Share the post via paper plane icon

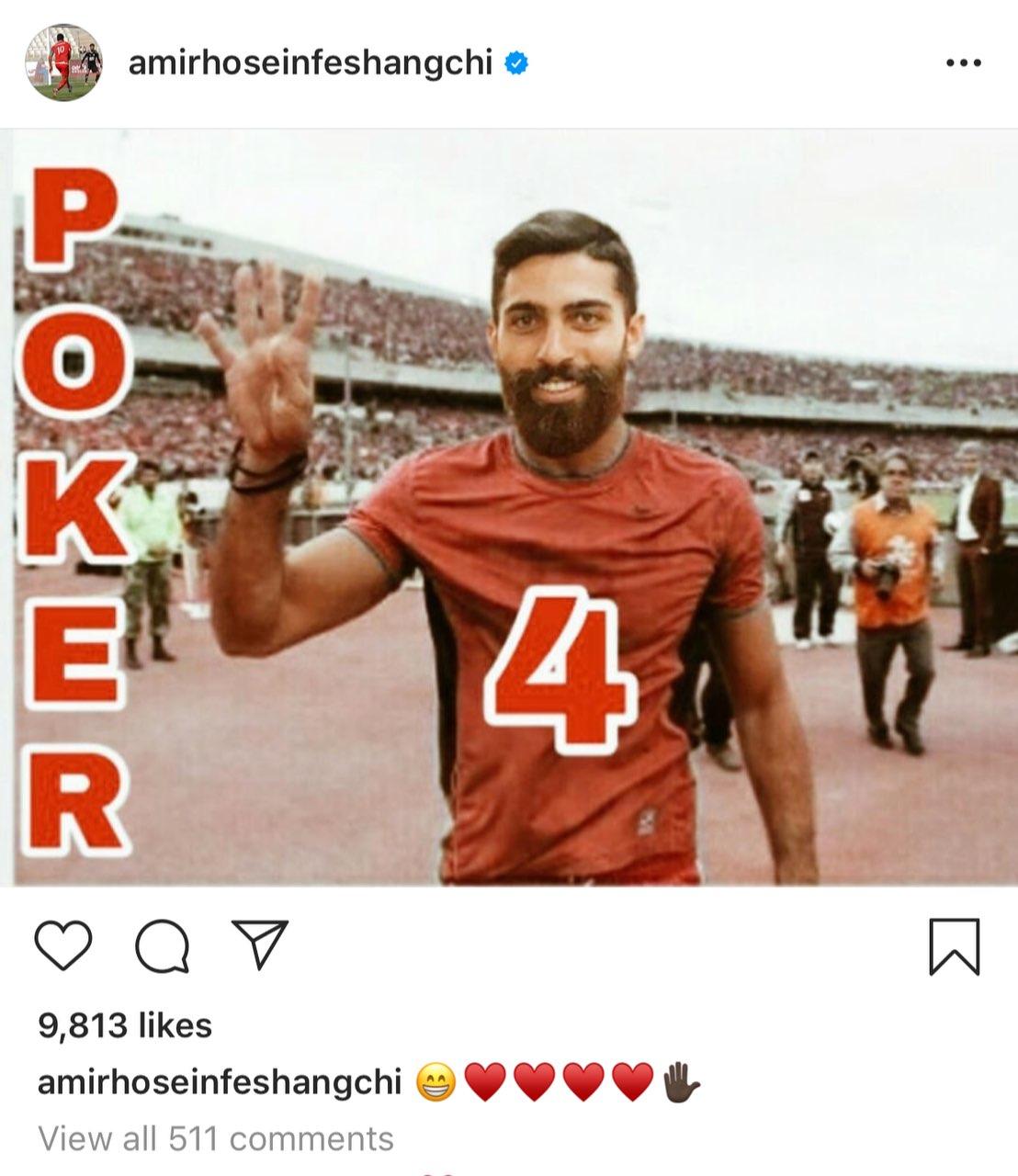[260, 945]
